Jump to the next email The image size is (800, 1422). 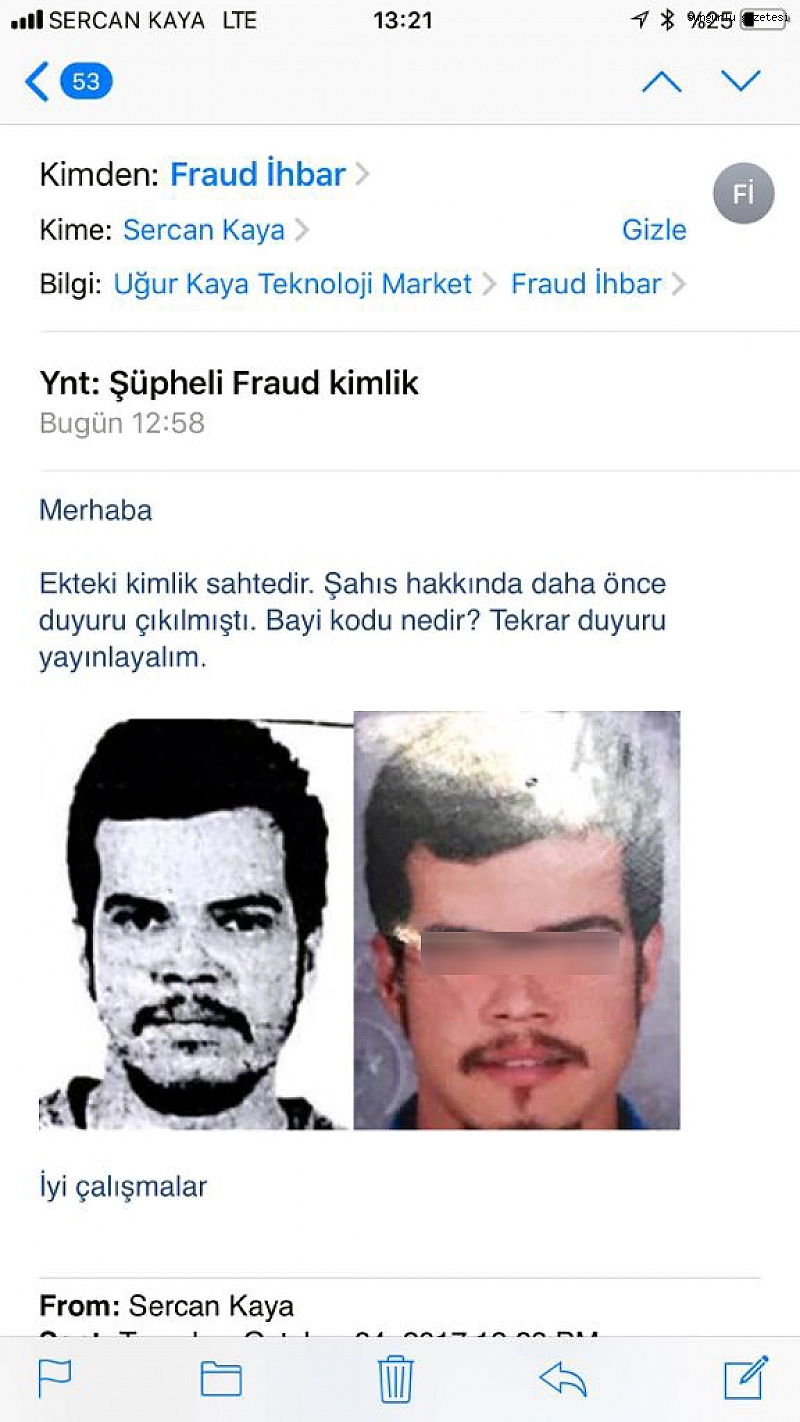point(741,81)
